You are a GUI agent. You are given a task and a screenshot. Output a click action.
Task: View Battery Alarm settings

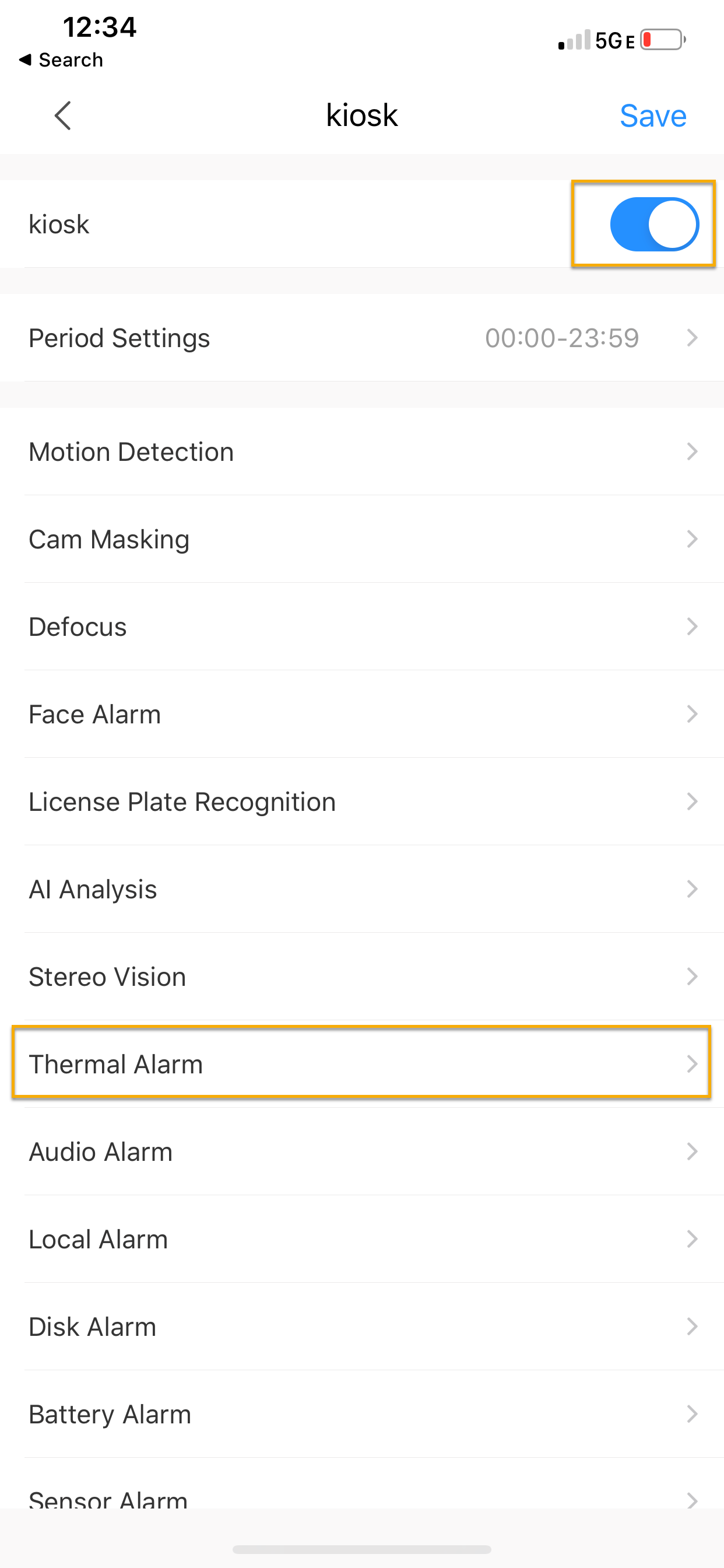362,1414
